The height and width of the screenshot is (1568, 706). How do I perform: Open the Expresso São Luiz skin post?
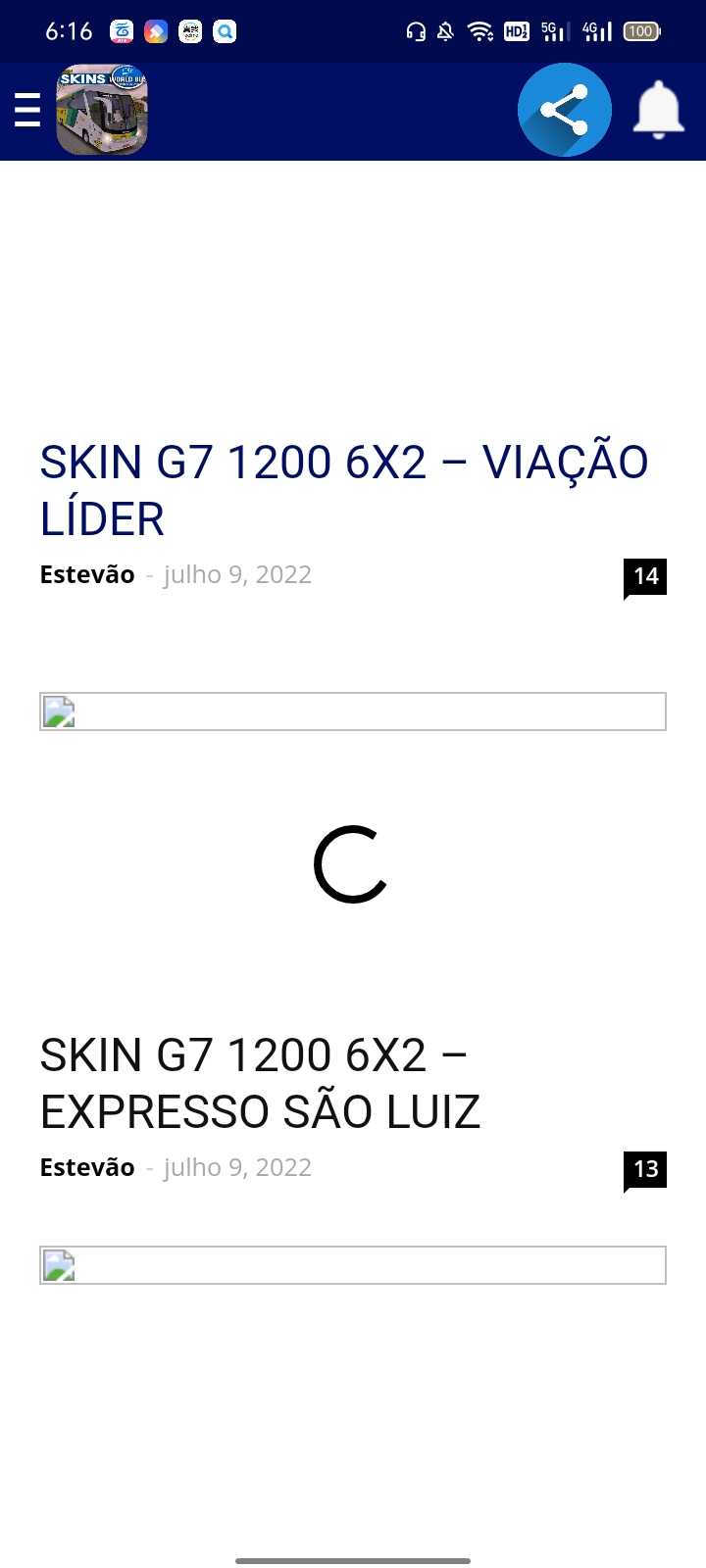point(260,1083)
